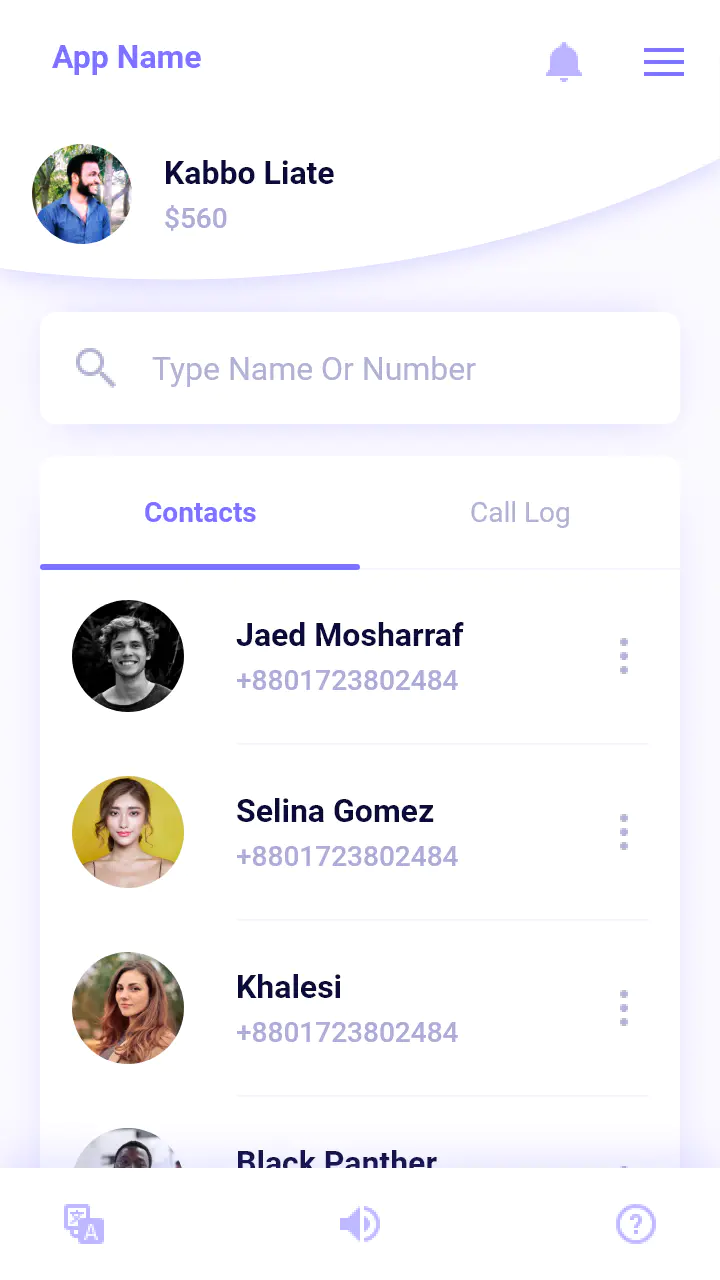
Task: Open Kabbo Liate's profile picture
Action: (x=82, y=194)
